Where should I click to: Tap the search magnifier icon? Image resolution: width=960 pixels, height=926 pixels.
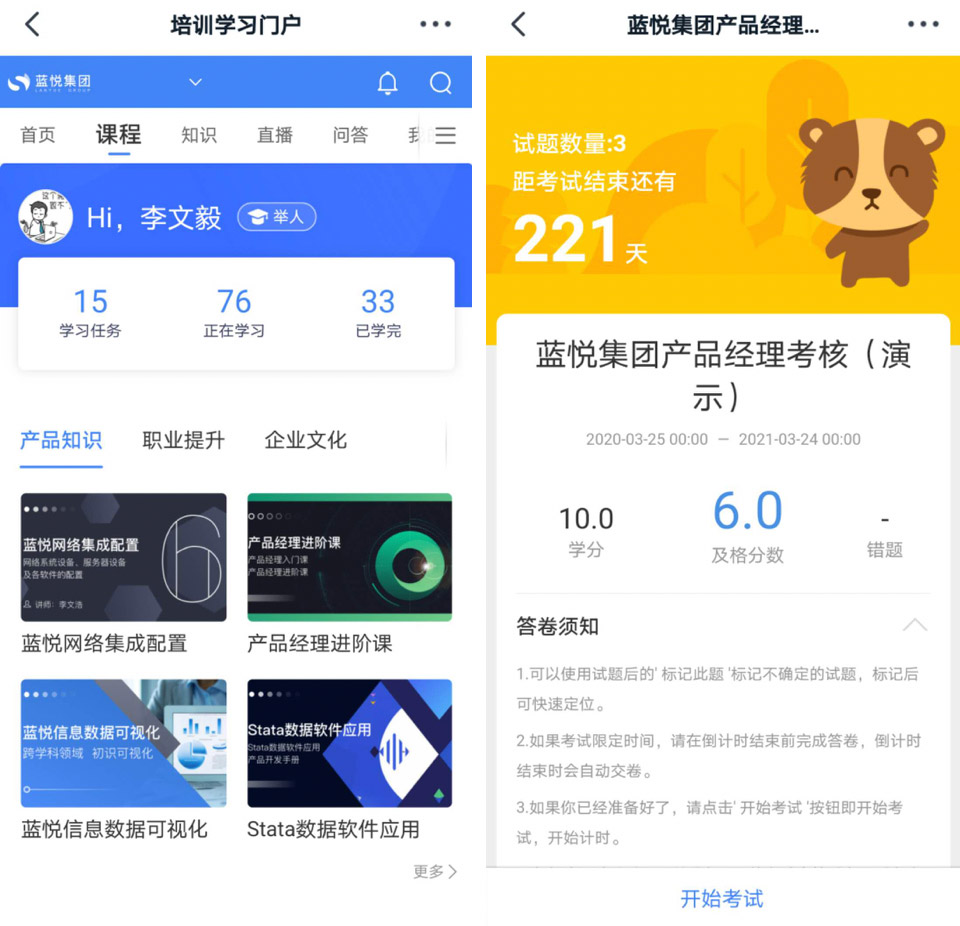pyautogui.click(x=441, y=82)
